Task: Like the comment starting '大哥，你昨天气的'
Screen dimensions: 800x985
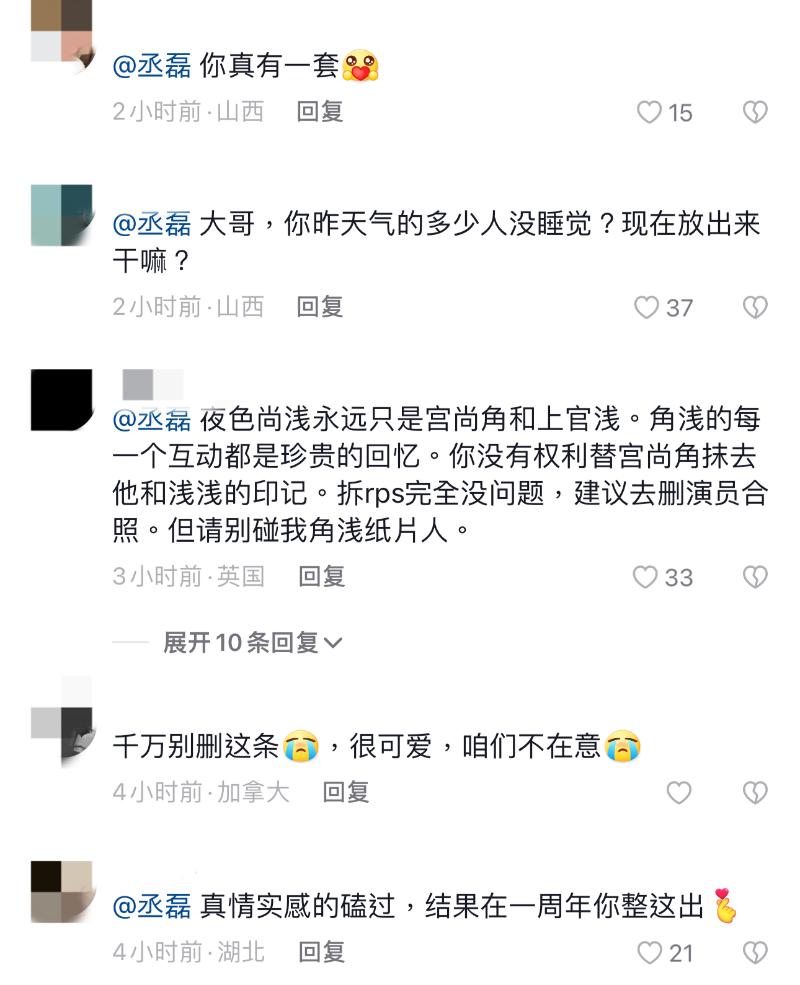Action: coord(647,307)
